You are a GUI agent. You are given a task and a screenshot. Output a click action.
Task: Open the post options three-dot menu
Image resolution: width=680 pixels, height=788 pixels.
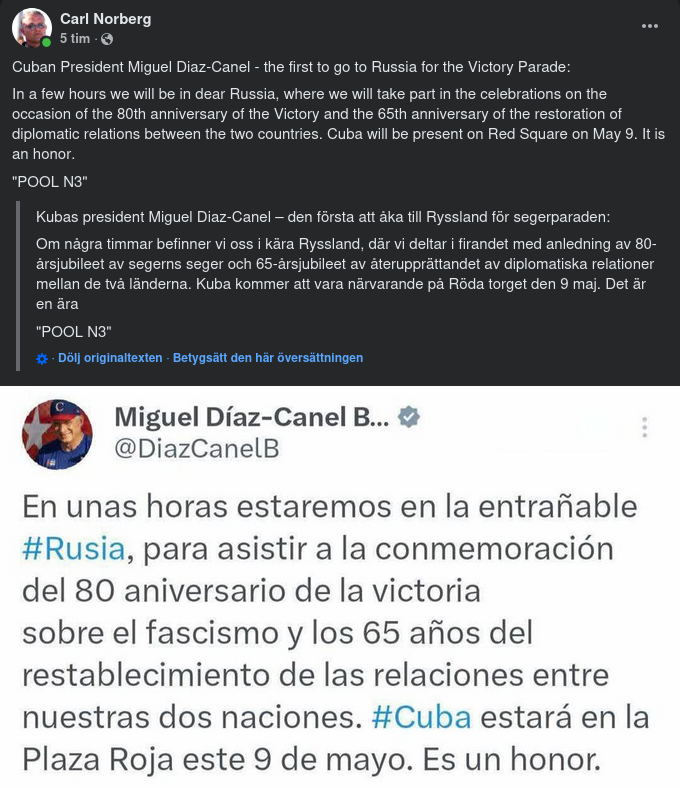pos(650,27)
